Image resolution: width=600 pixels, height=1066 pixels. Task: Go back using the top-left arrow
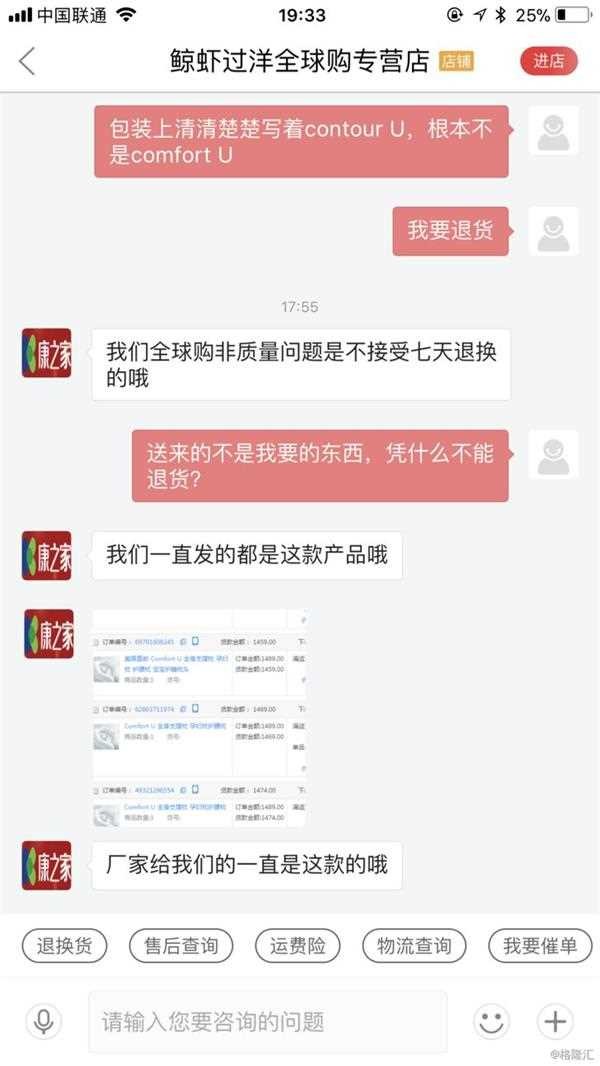tap(27, 61)
